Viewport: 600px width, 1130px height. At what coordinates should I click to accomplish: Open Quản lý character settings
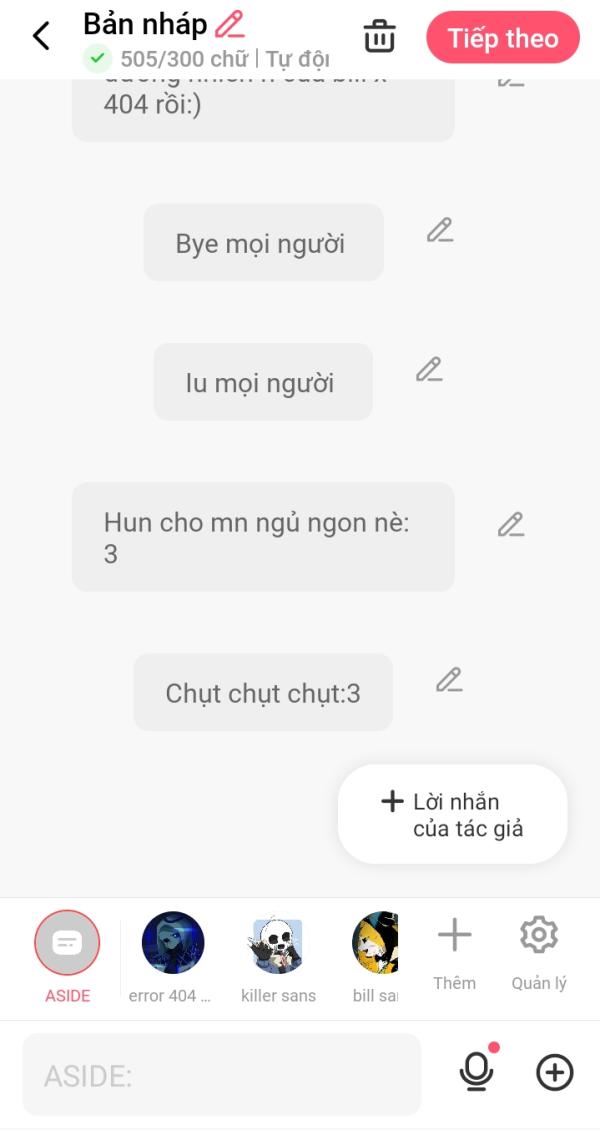point(539,953)
